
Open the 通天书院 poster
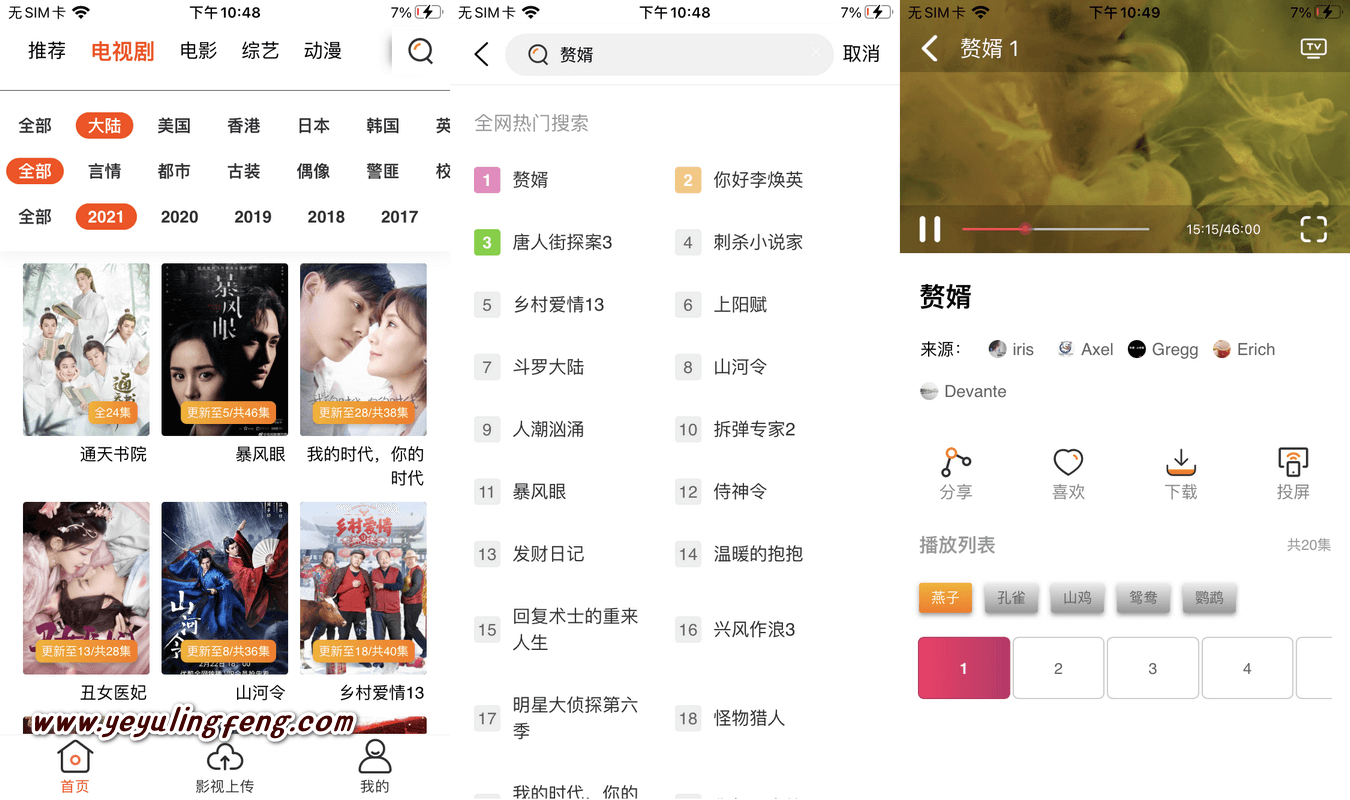click(x=86, y=349)
